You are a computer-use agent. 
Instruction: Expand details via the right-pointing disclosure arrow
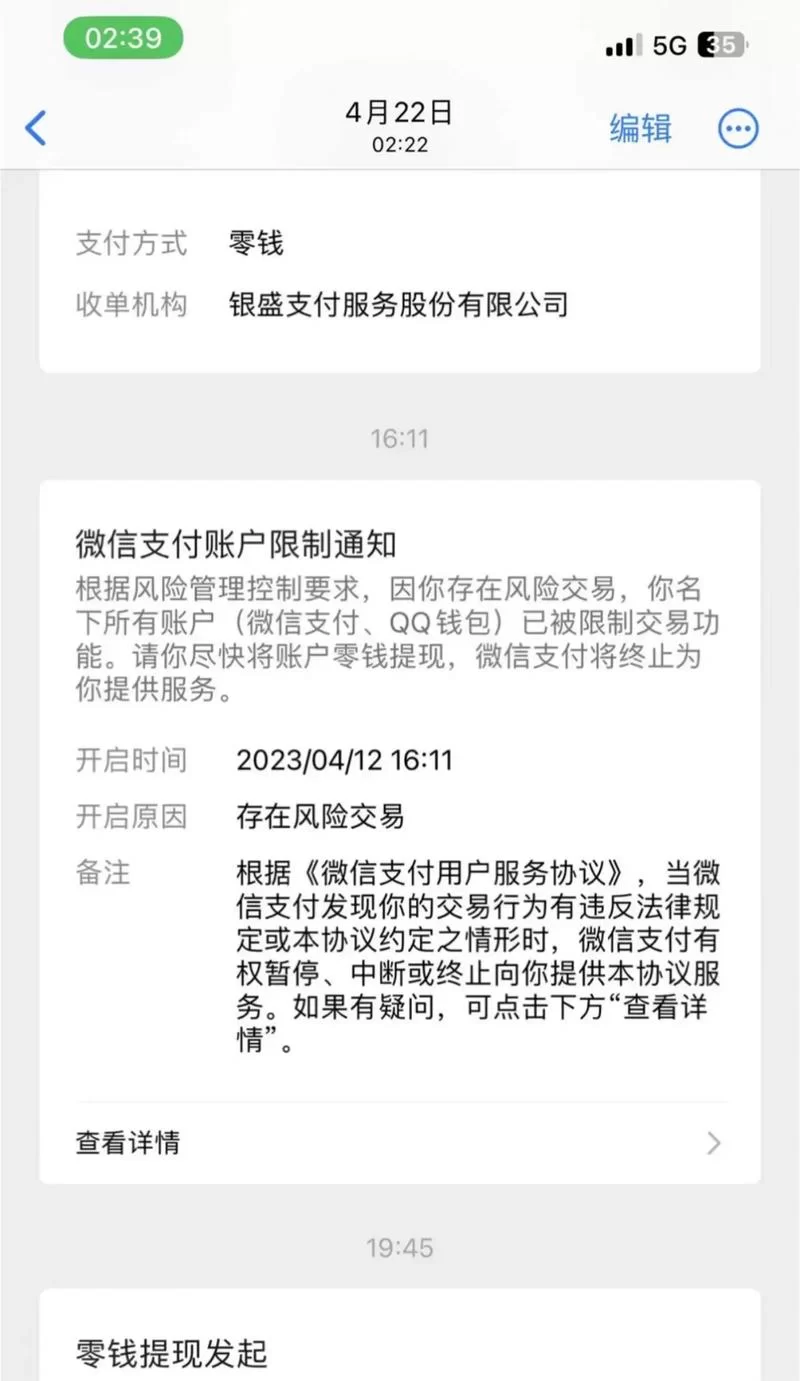point(712,1143)
